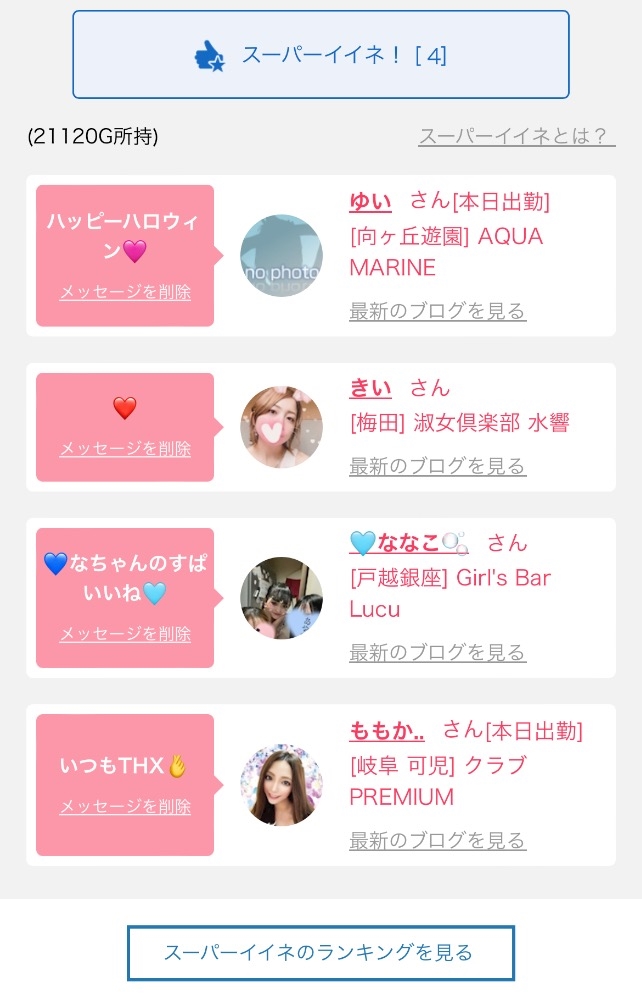
Task: Delete the red heart message to きい
Action: click(125, 448)
